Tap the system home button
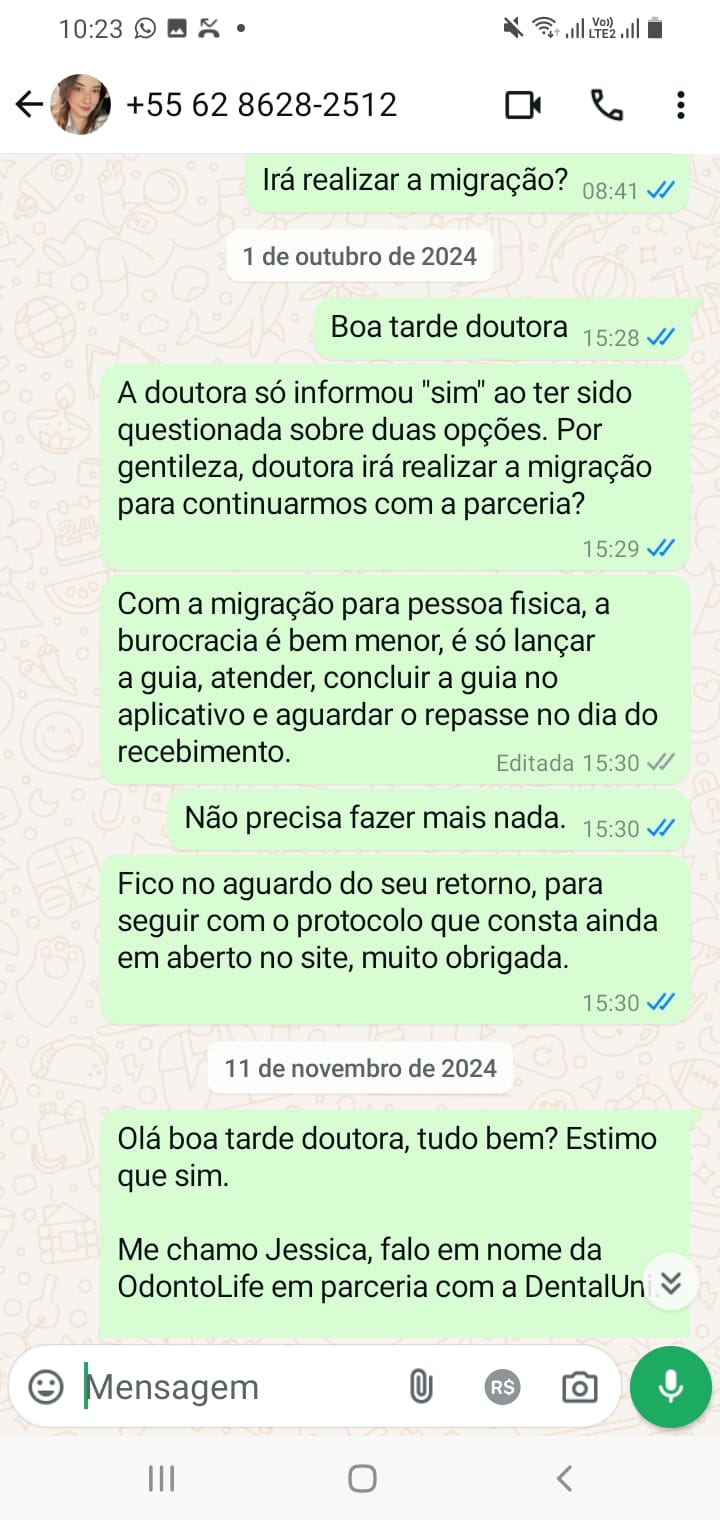This screenshot has height=1520, width=720. click(x=362, y=1478)
